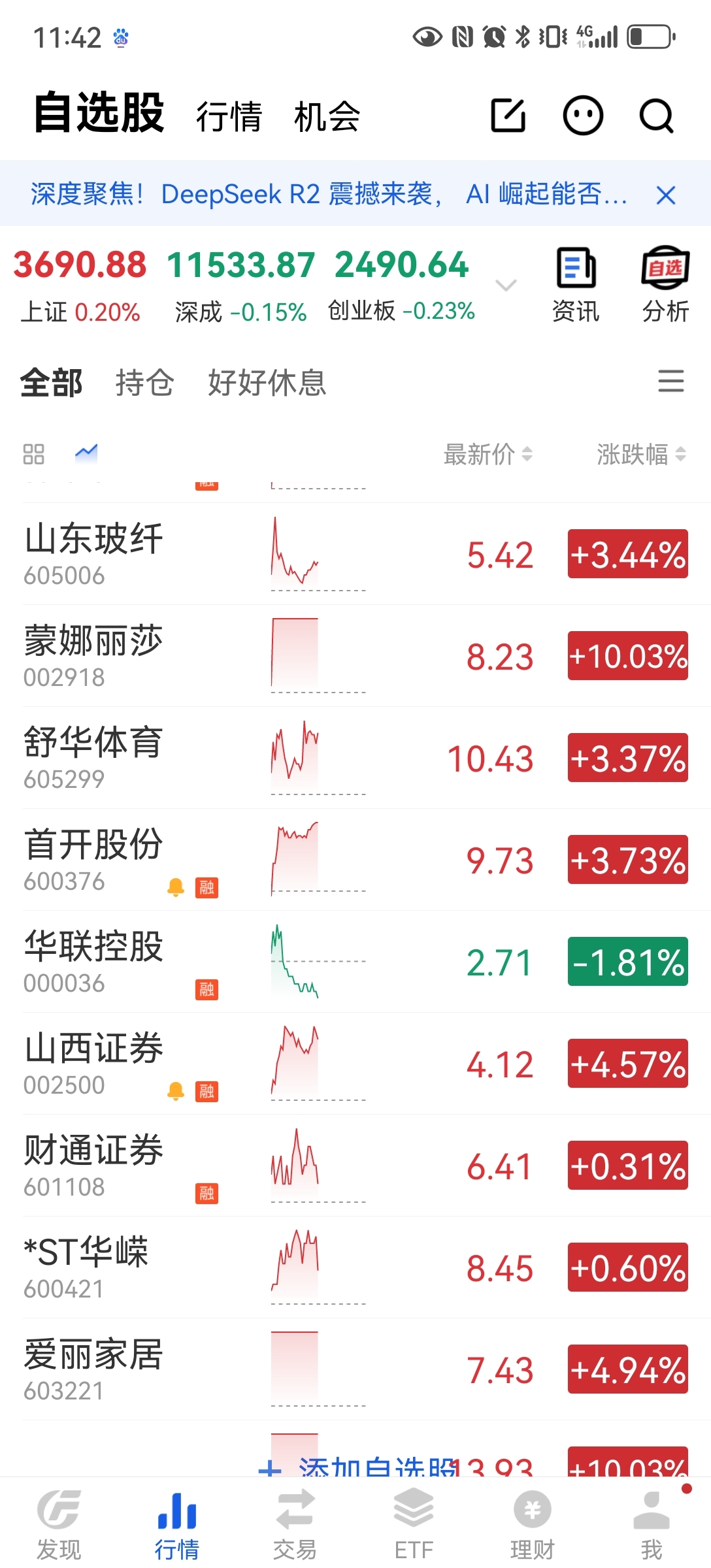This screenshot has width=711, height=1568.
Task: Select the 持仓 group tab
Action: [144, 383]
